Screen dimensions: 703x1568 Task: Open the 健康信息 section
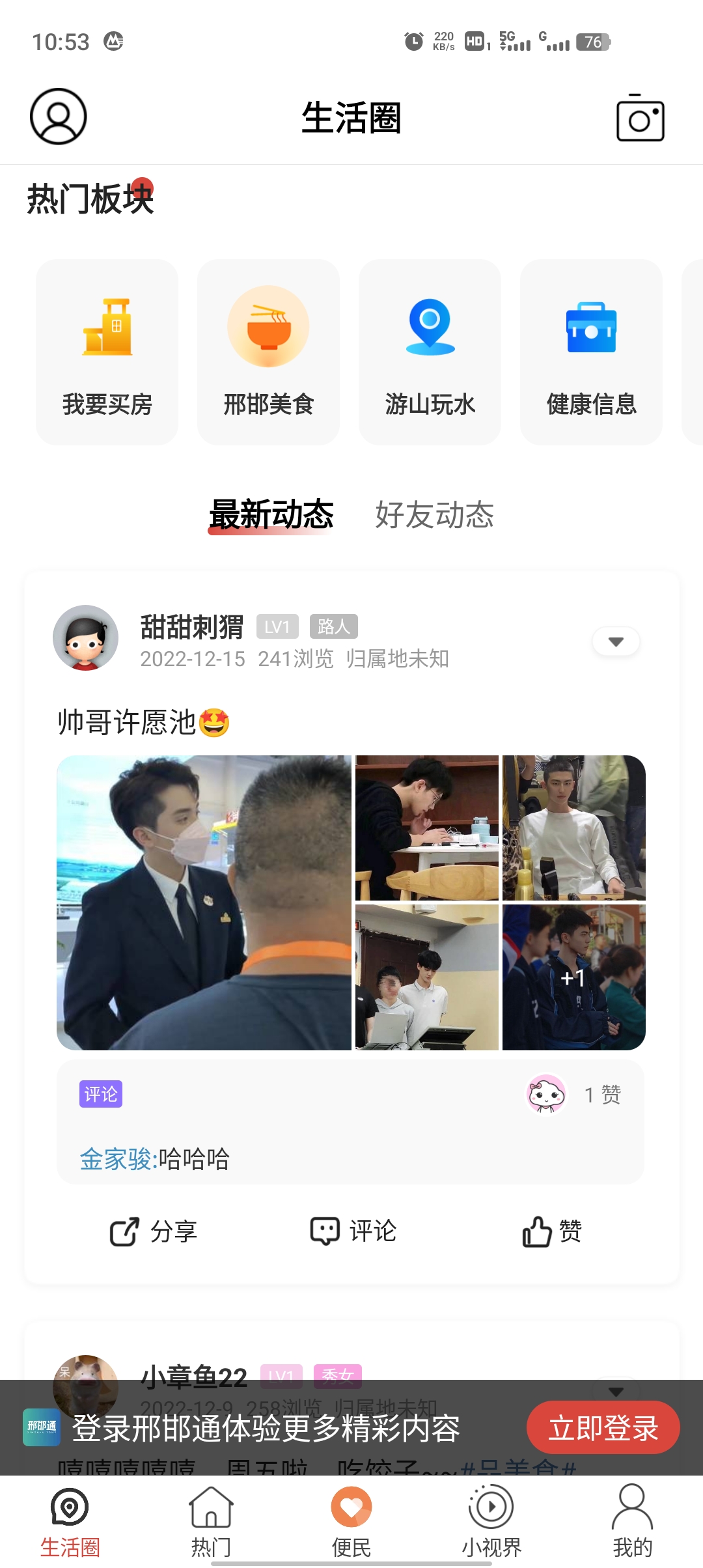click(x=591, y=352)
